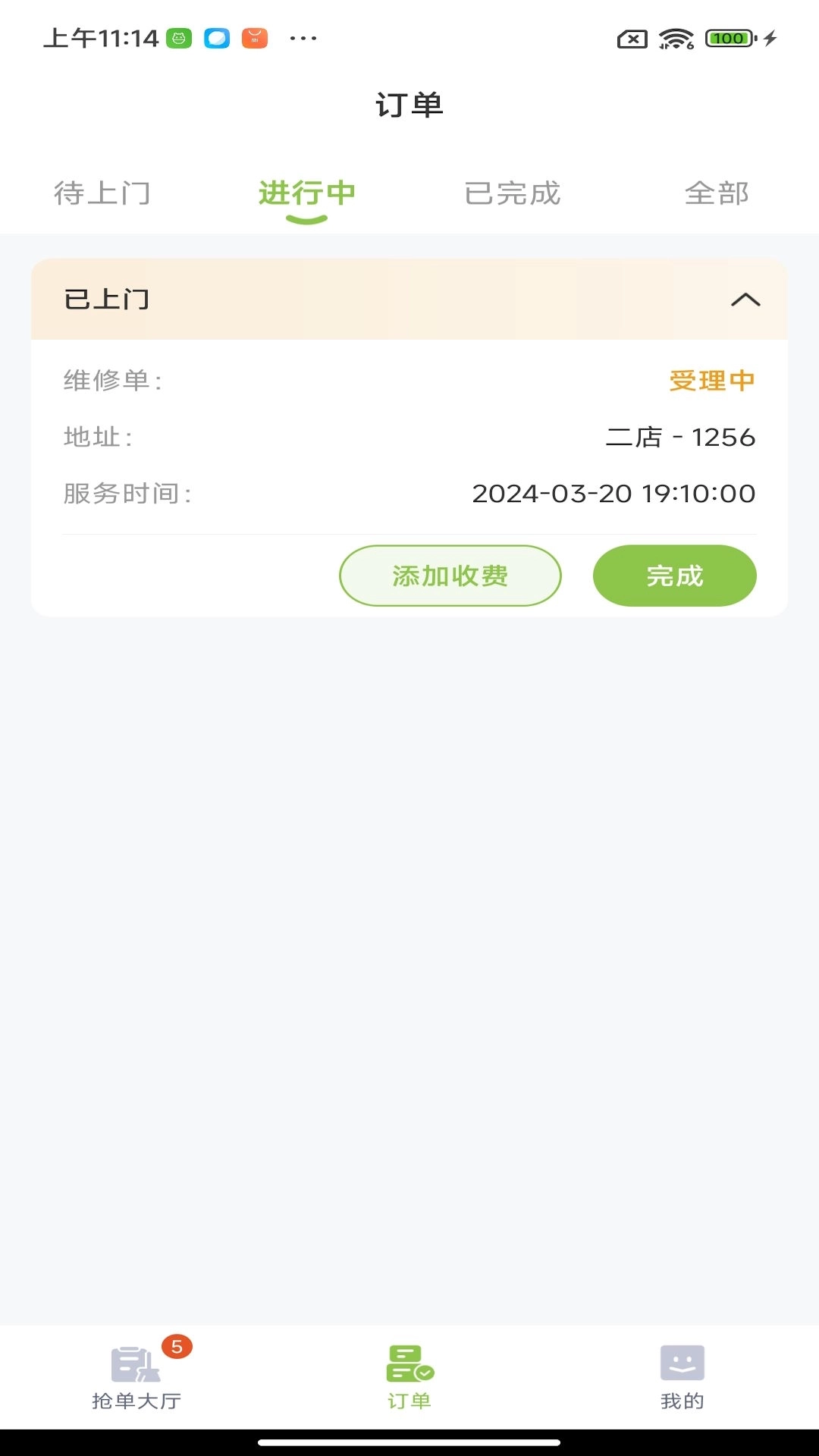
Task: Click the 添加收费 add-charge button
Action: click(x=450, y=576)
